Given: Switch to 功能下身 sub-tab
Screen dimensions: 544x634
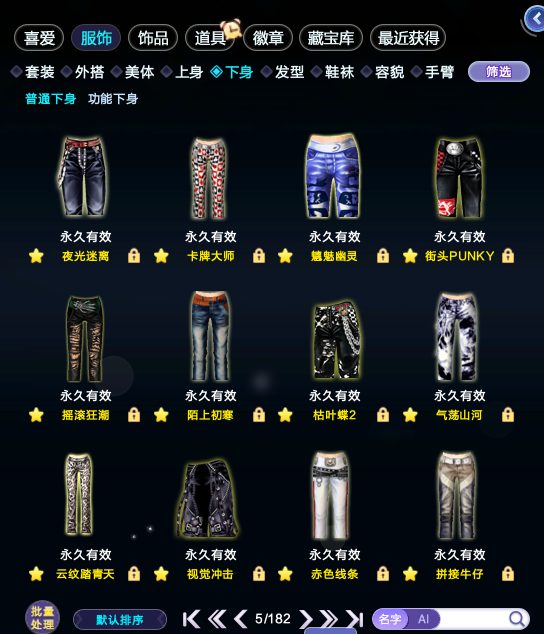Looking at the screenshot, I should 113,99.
